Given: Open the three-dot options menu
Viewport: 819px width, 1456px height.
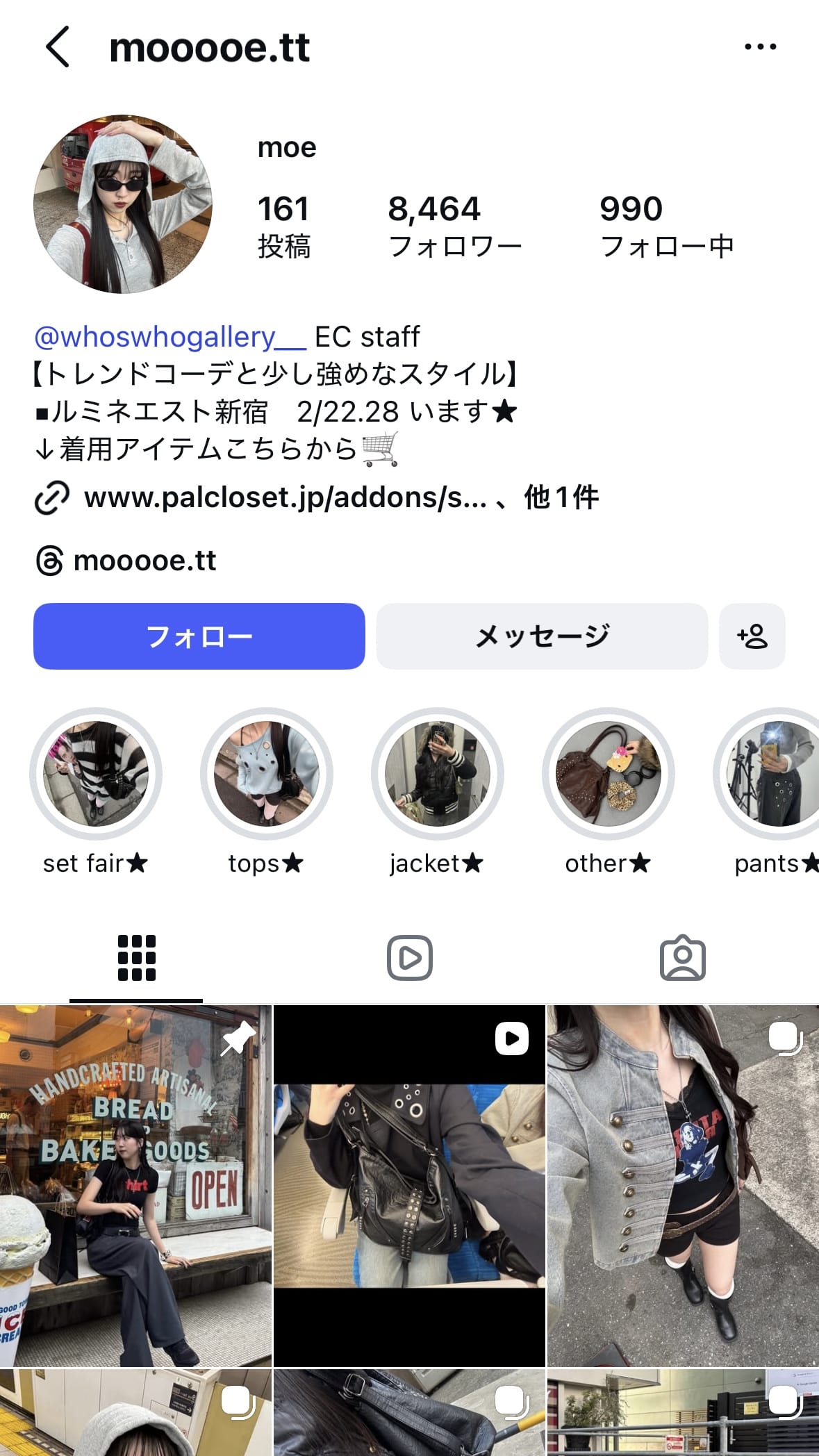Looking at the screenshot, I should (760, 47).
